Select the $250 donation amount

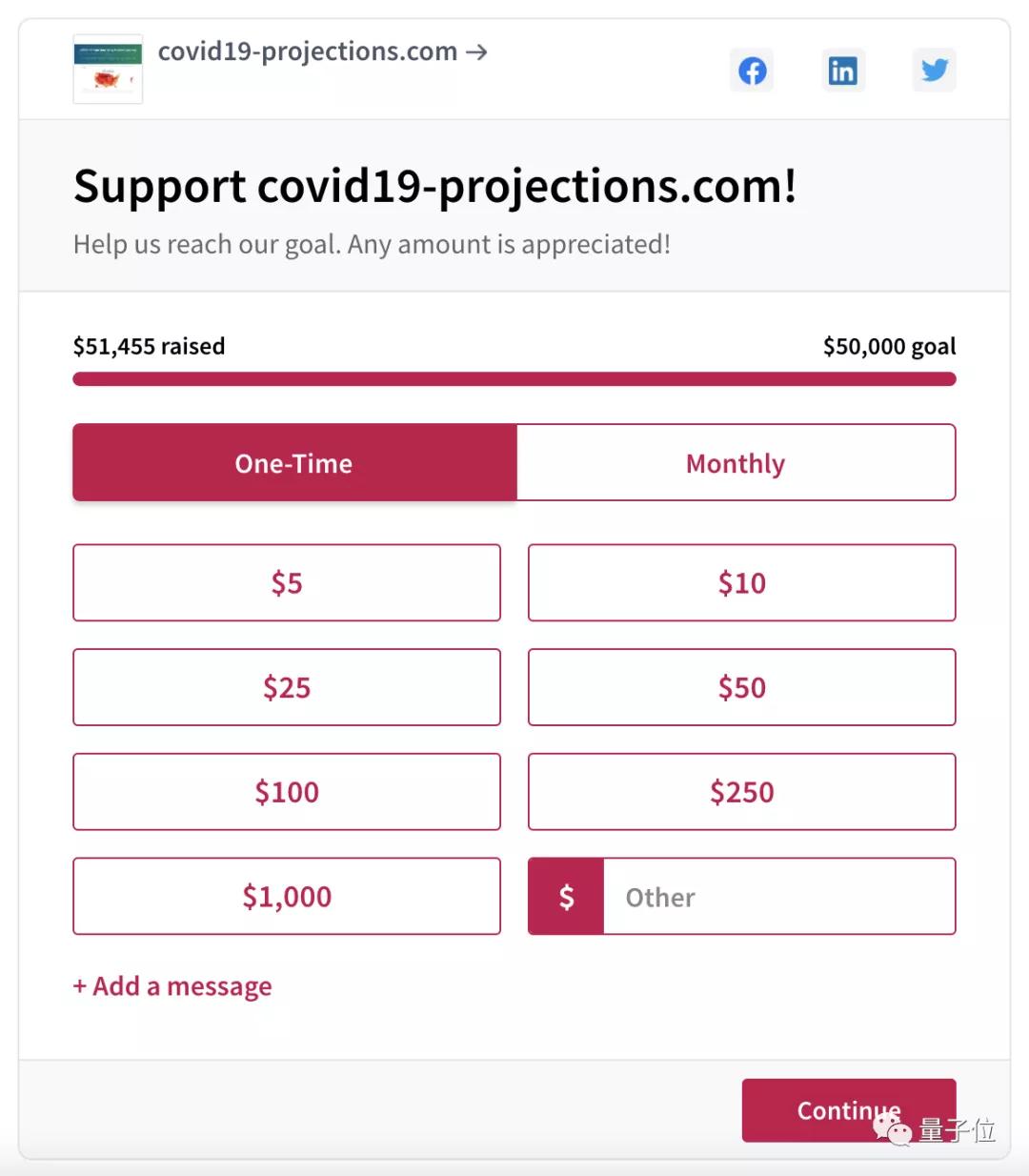tap(741, 792)
